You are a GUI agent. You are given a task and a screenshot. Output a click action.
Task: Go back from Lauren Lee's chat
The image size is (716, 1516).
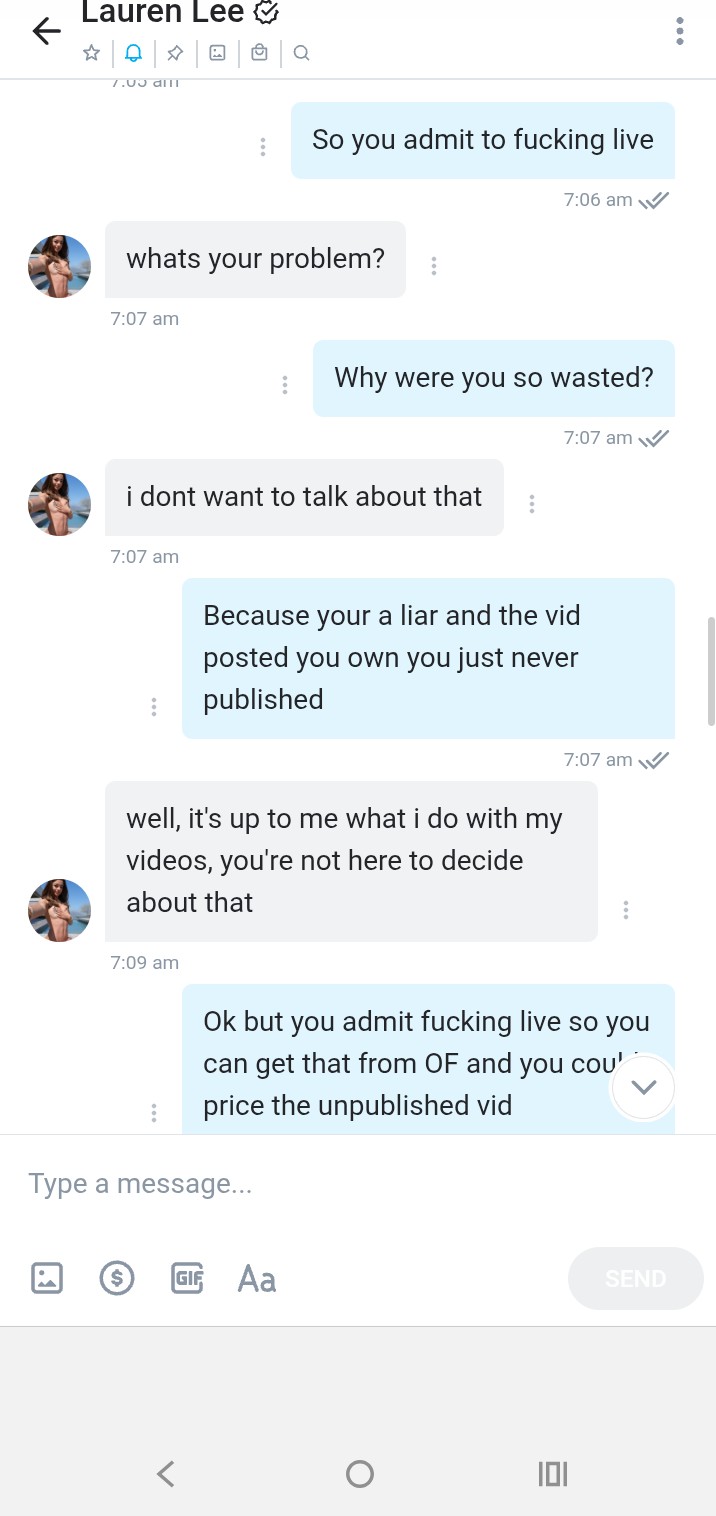pyautogui.click(x=46, y=31)
